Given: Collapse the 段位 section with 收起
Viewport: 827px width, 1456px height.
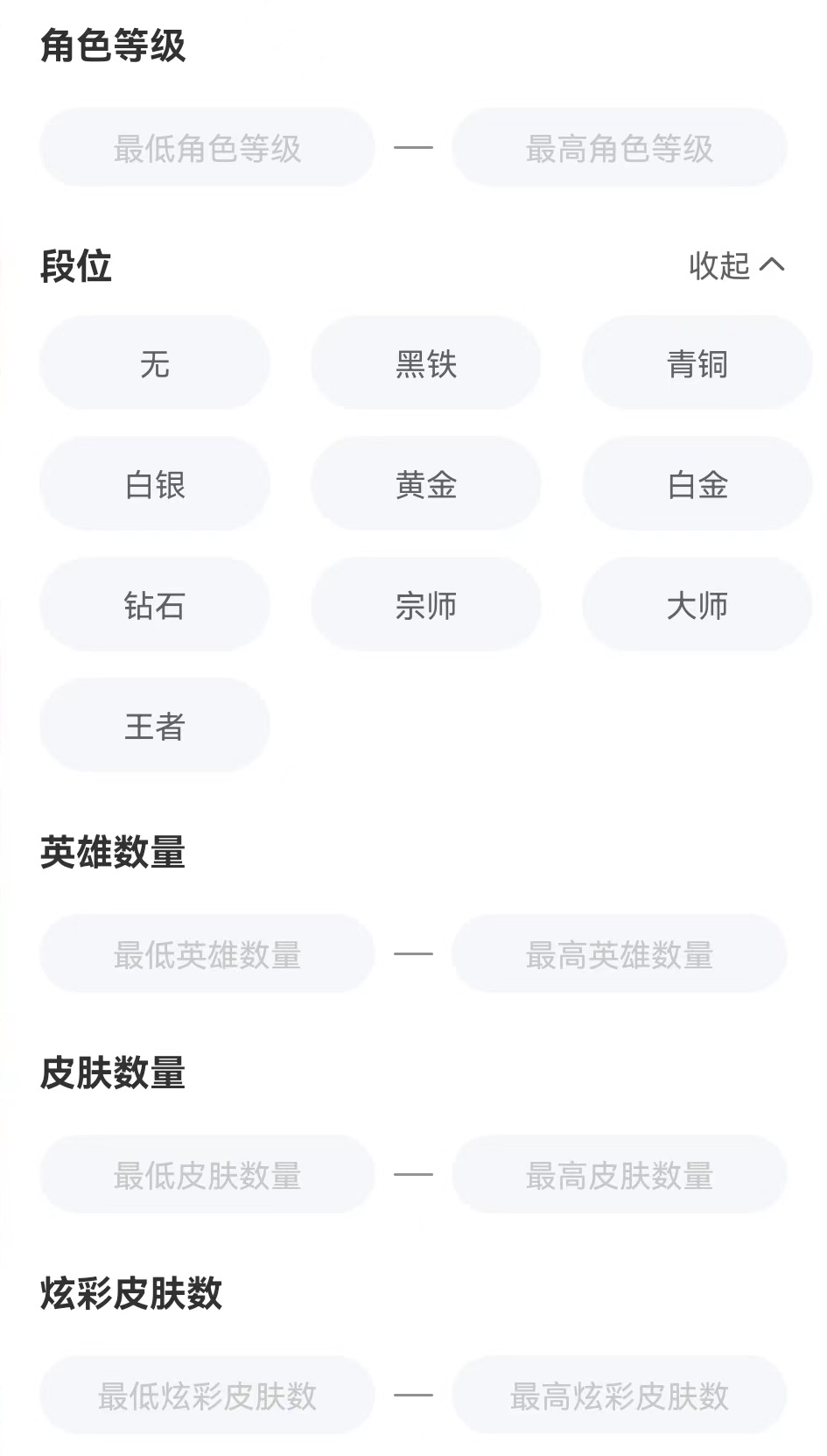Looking at the screenshot, I should (x=736, y=265).
